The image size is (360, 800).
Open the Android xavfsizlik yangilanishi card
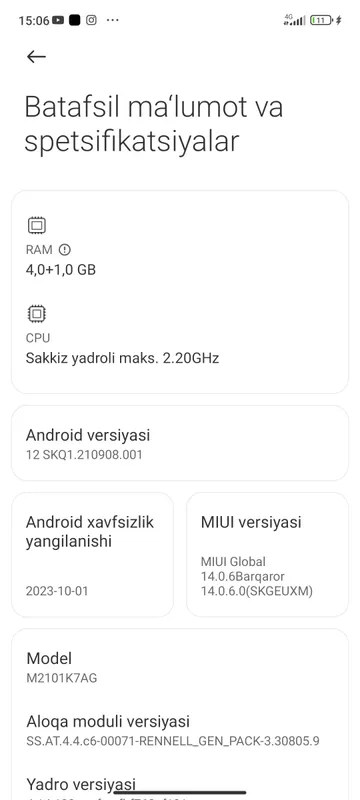point(92,555)
